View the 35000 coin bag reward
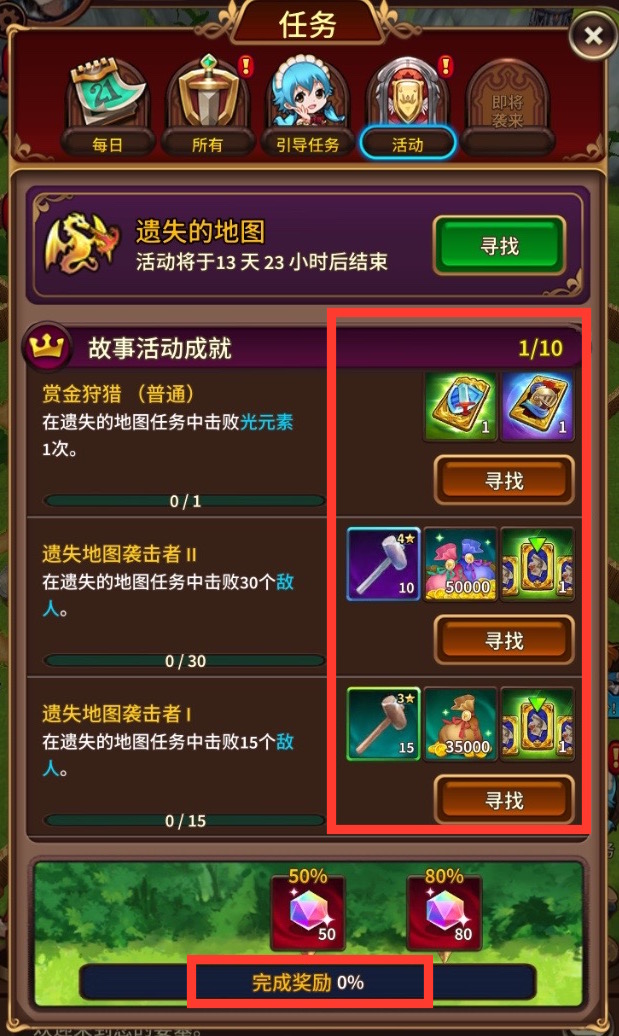Screen dimensions: 619x1036 pyautogui.click(x=460, y=724)
